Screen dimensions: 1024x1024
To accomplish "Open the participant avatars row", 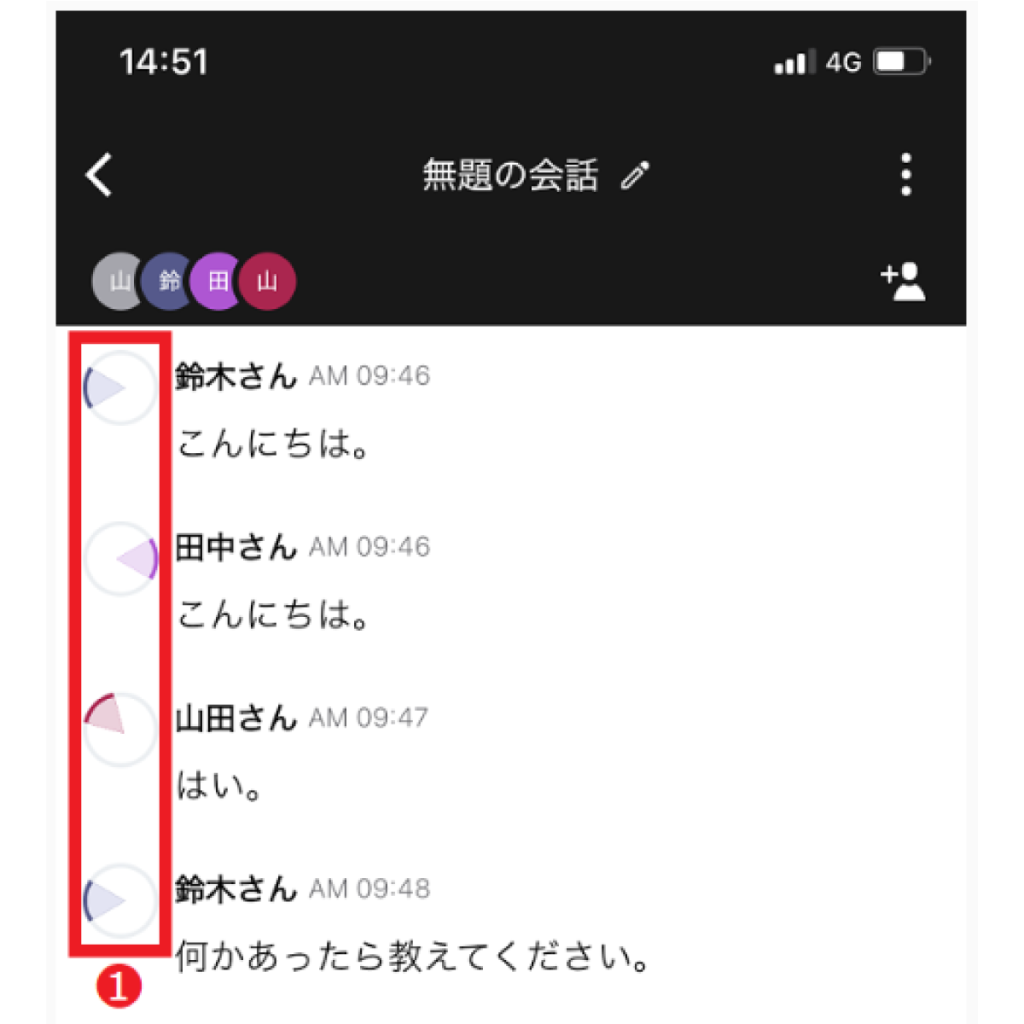I will click(x=194, y=282).
